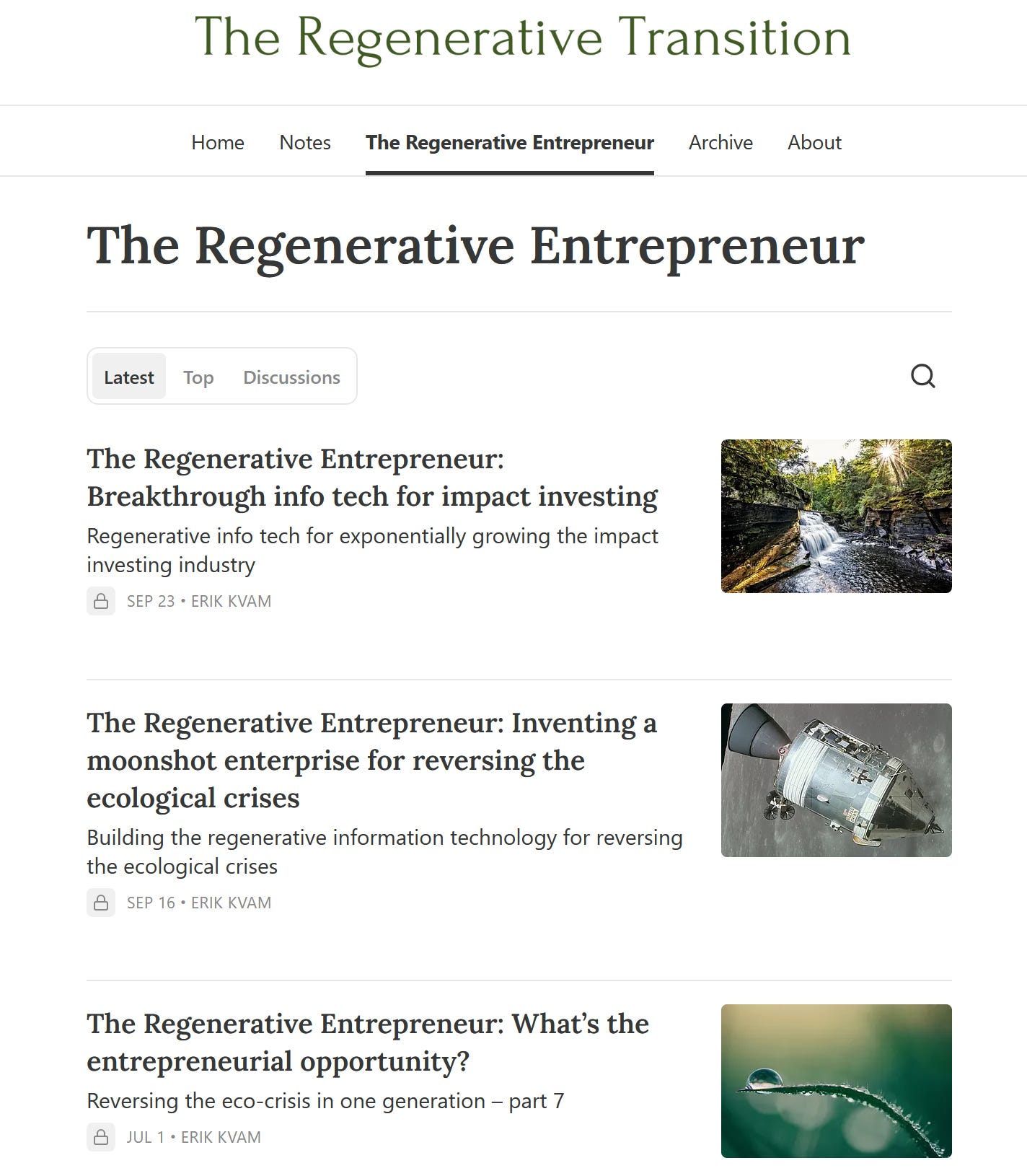Viewport: 1027px width, 1176px height.
Task: Tap The Regenerative Transition site title
Action: point(522,38)
